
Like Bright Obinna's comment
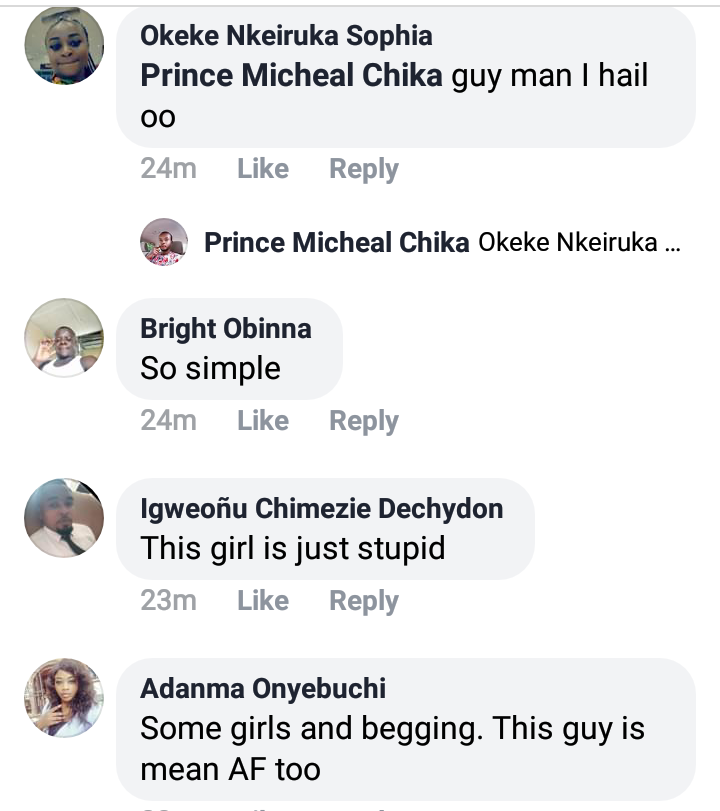tap(263, 421)
